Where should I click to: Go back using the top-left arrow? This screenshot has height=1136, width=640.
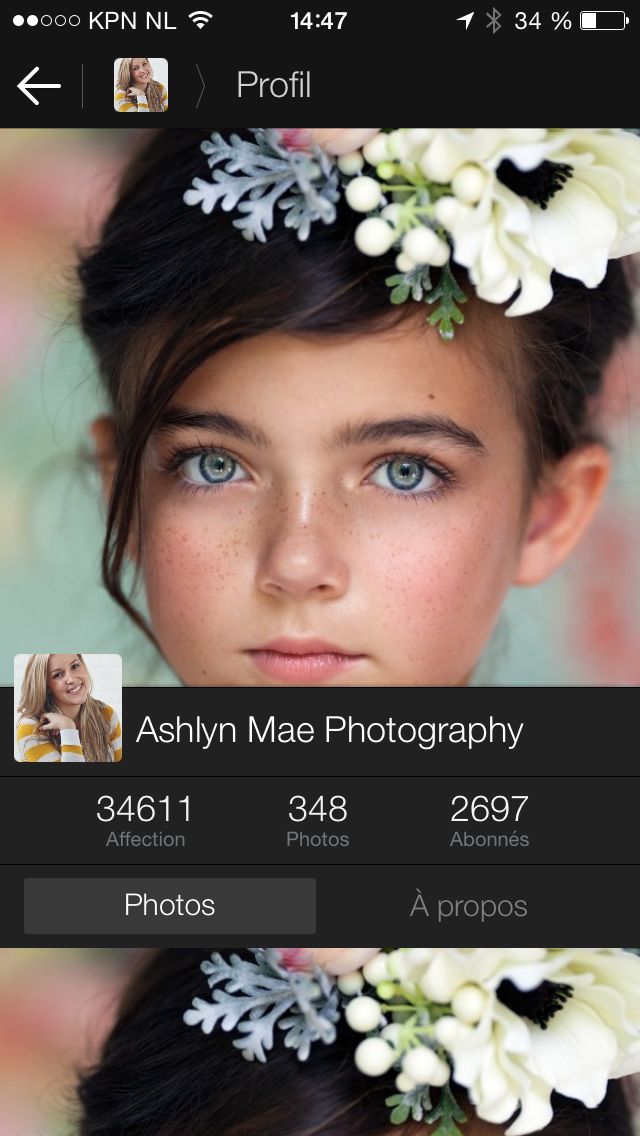tap(39, 86)
